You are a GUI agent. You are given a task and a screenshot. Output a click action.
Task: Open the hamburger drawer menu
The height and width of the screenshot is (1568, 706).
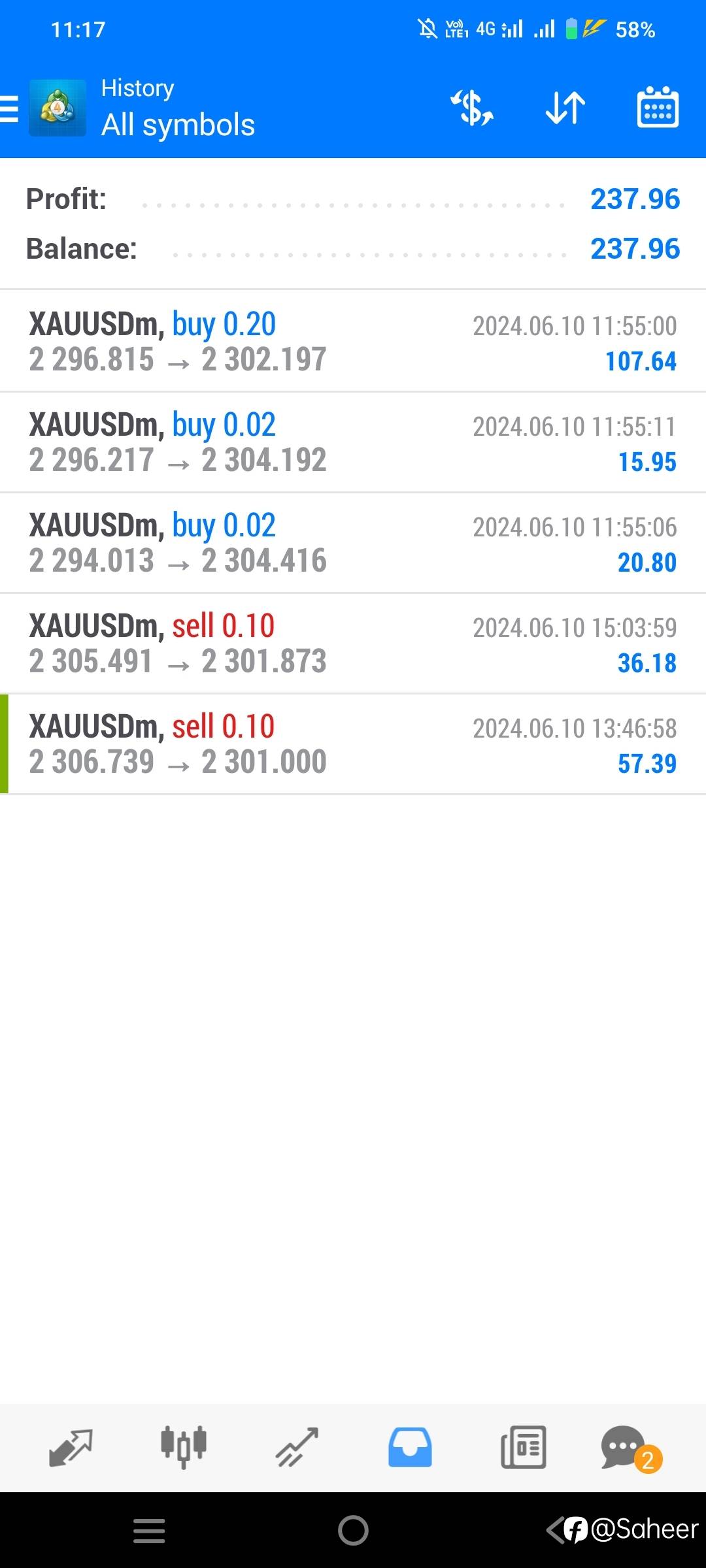coord(10,108)
